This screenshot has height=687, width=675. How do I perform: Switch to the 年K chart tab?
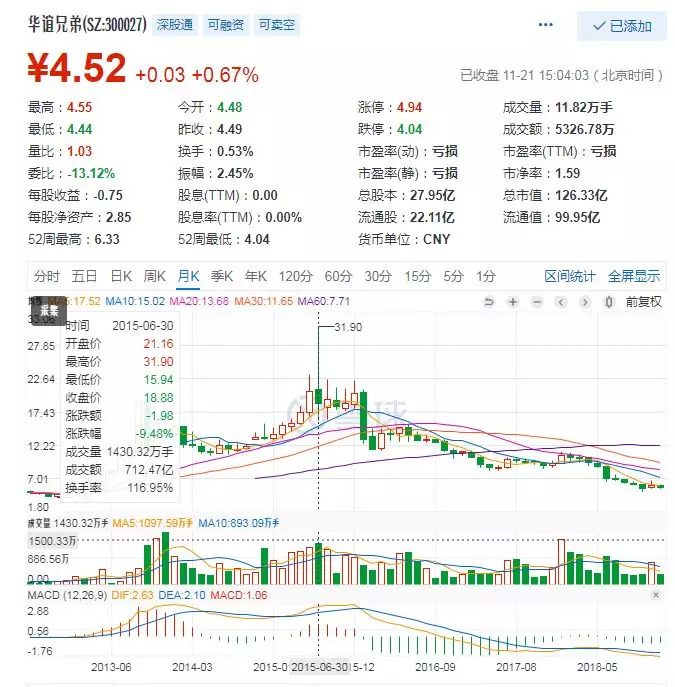255,276
